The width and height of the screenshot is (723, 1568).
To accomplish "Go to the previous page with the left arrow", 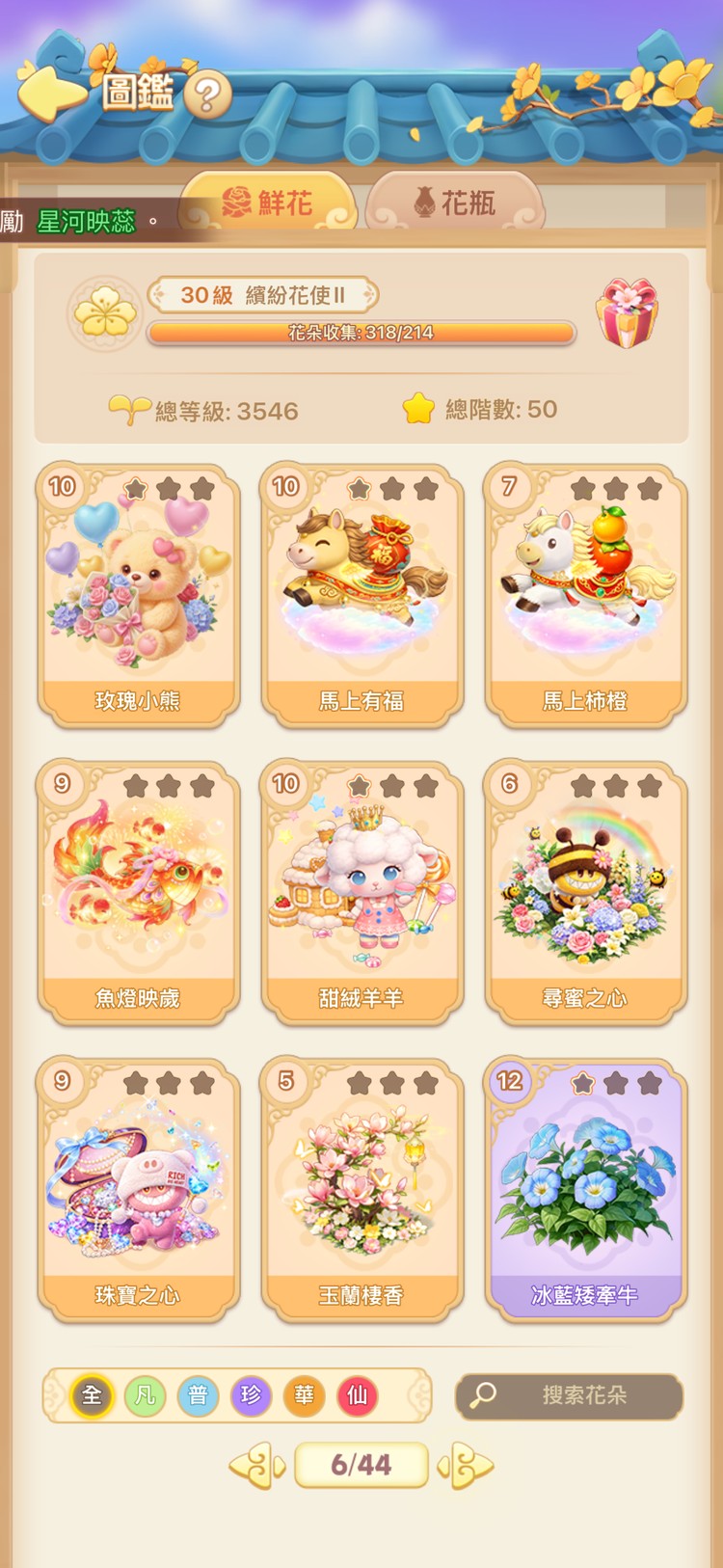I will tap(256, 1465).
